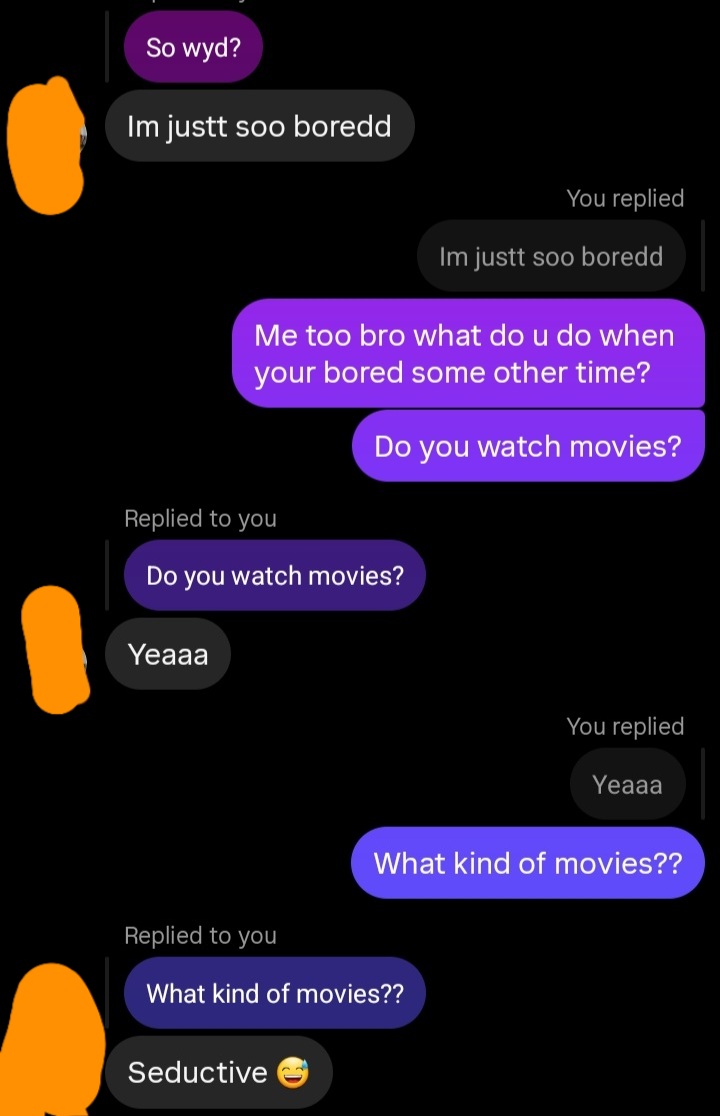The height and width of the screenshot is (1116, 720).
Task: Tap the reply thread line beside 'So wyd?'
Action: (x=108, y=47)
